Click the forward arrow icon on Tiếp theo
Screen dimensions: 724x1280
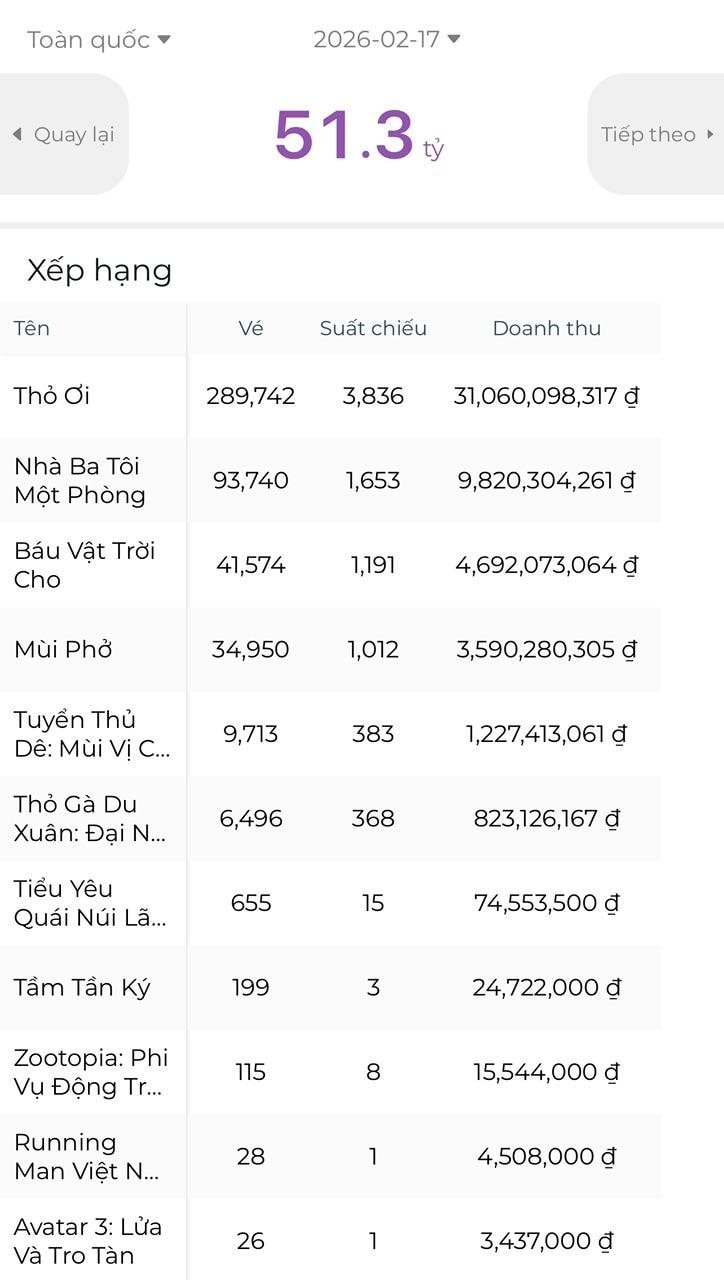(710, 134)
